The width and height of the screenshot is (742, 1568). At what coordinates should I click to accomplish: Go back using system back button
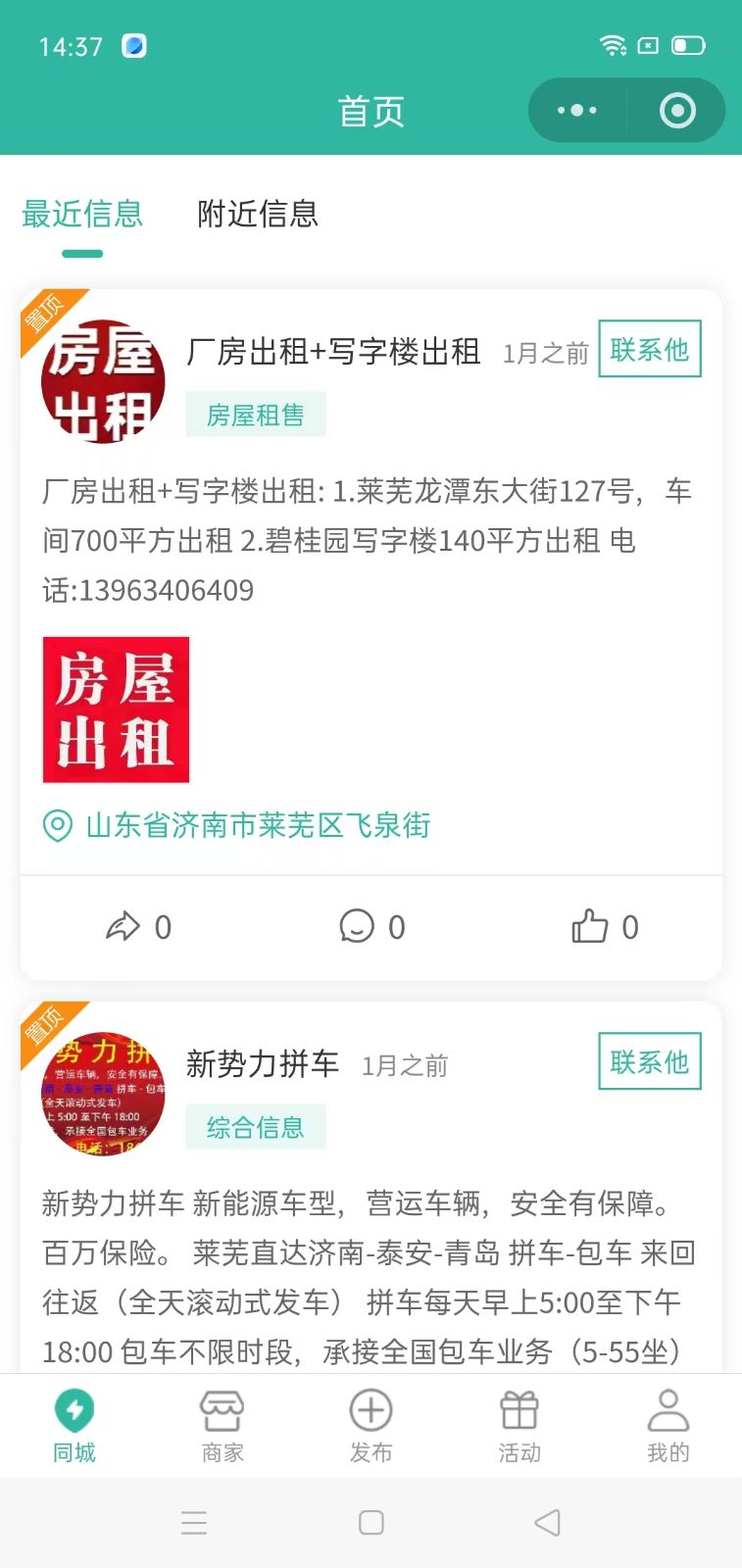(x=547, y=1522)
